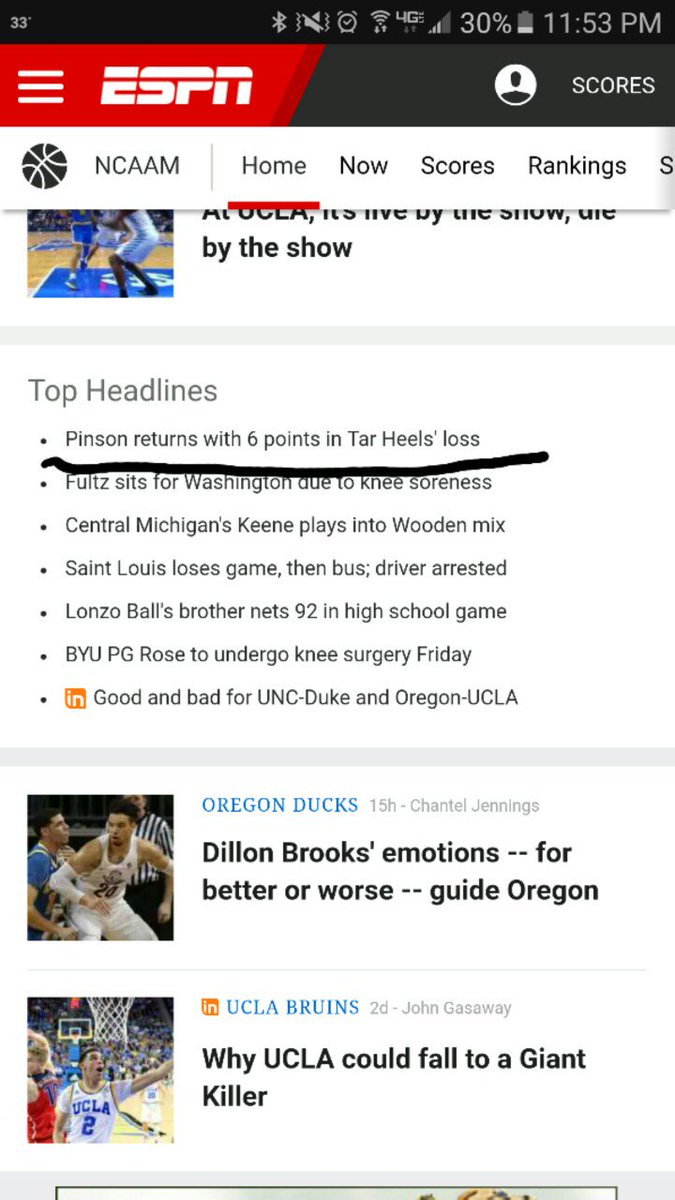Open the Dillon Brooks' emotions article

click(x=400, y=871)
